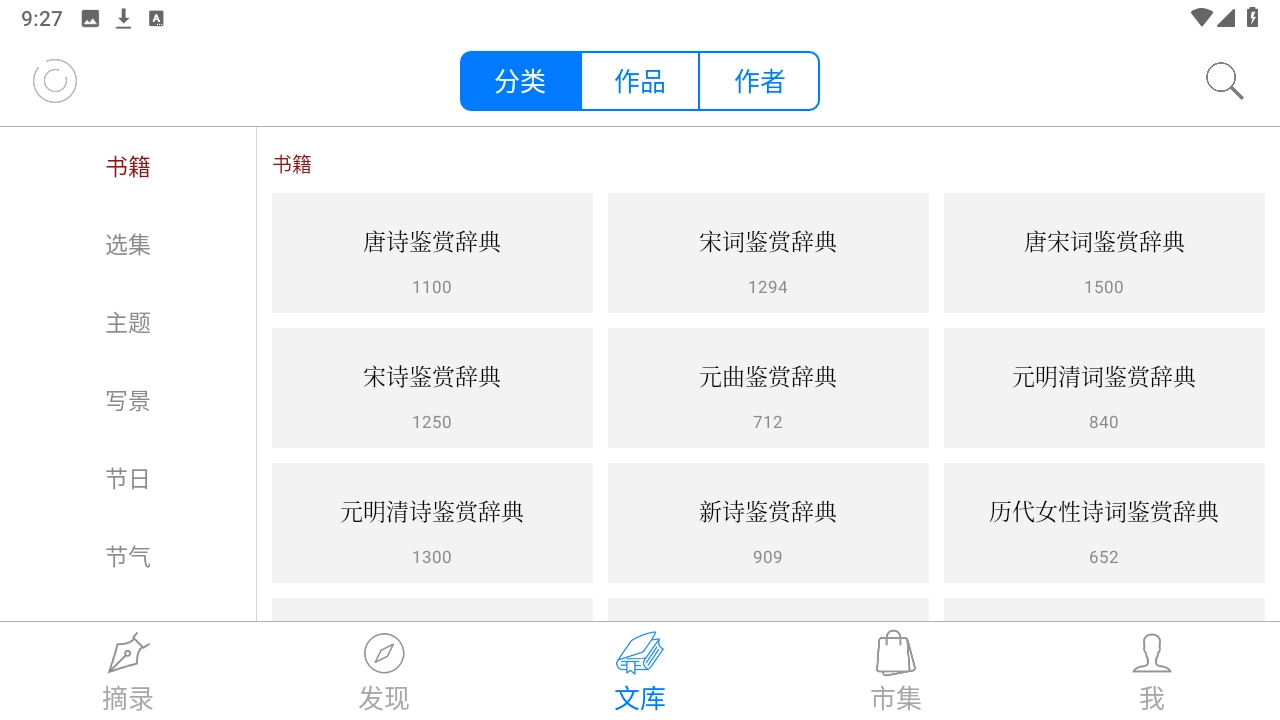The width and height of the screenshot is (1280, 720).
Task: Choose 主题 in the side list
Action: click(128, 323)
